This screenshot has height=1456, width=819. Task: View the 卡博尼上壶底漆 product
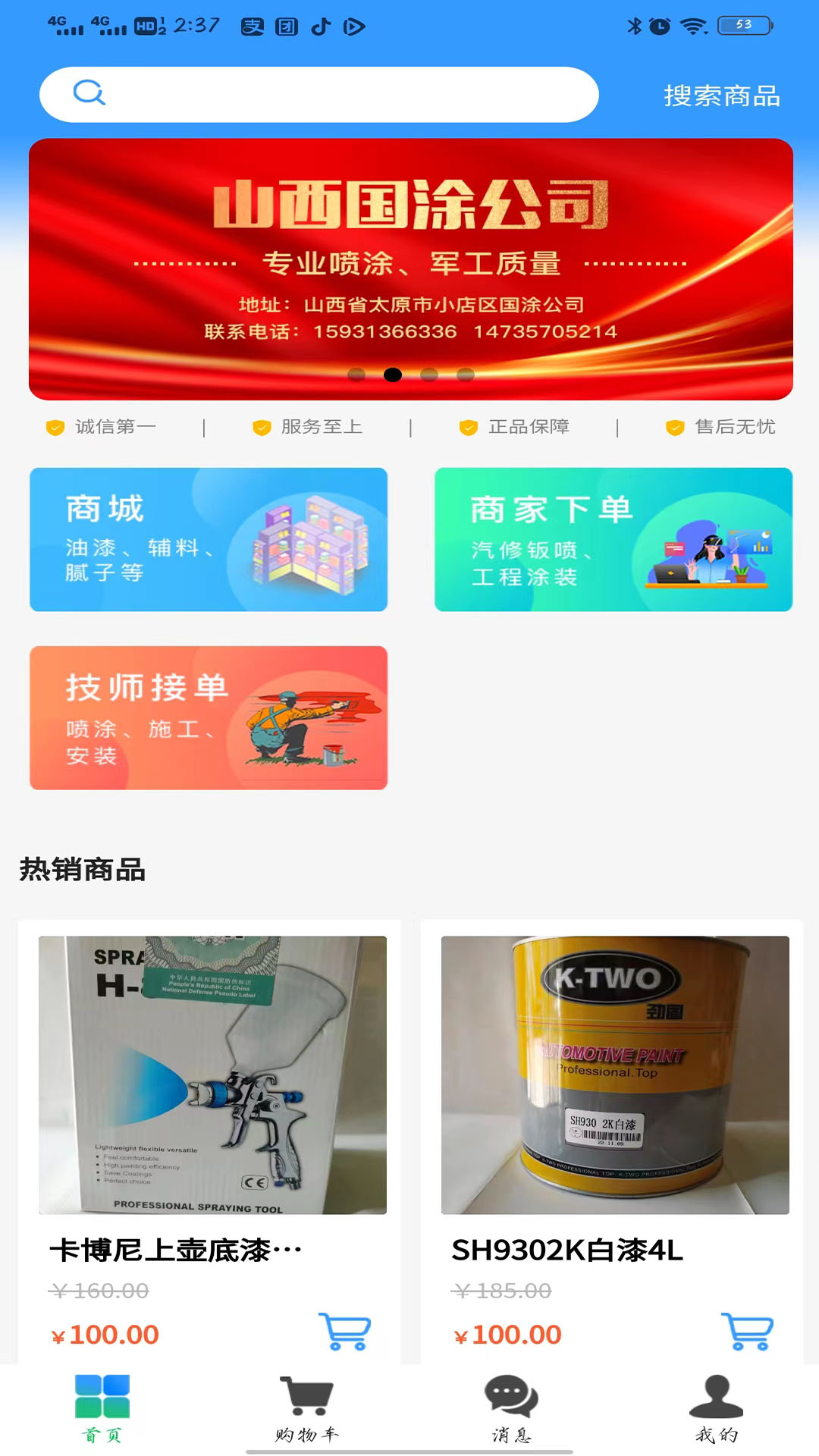coord(212,1075)
